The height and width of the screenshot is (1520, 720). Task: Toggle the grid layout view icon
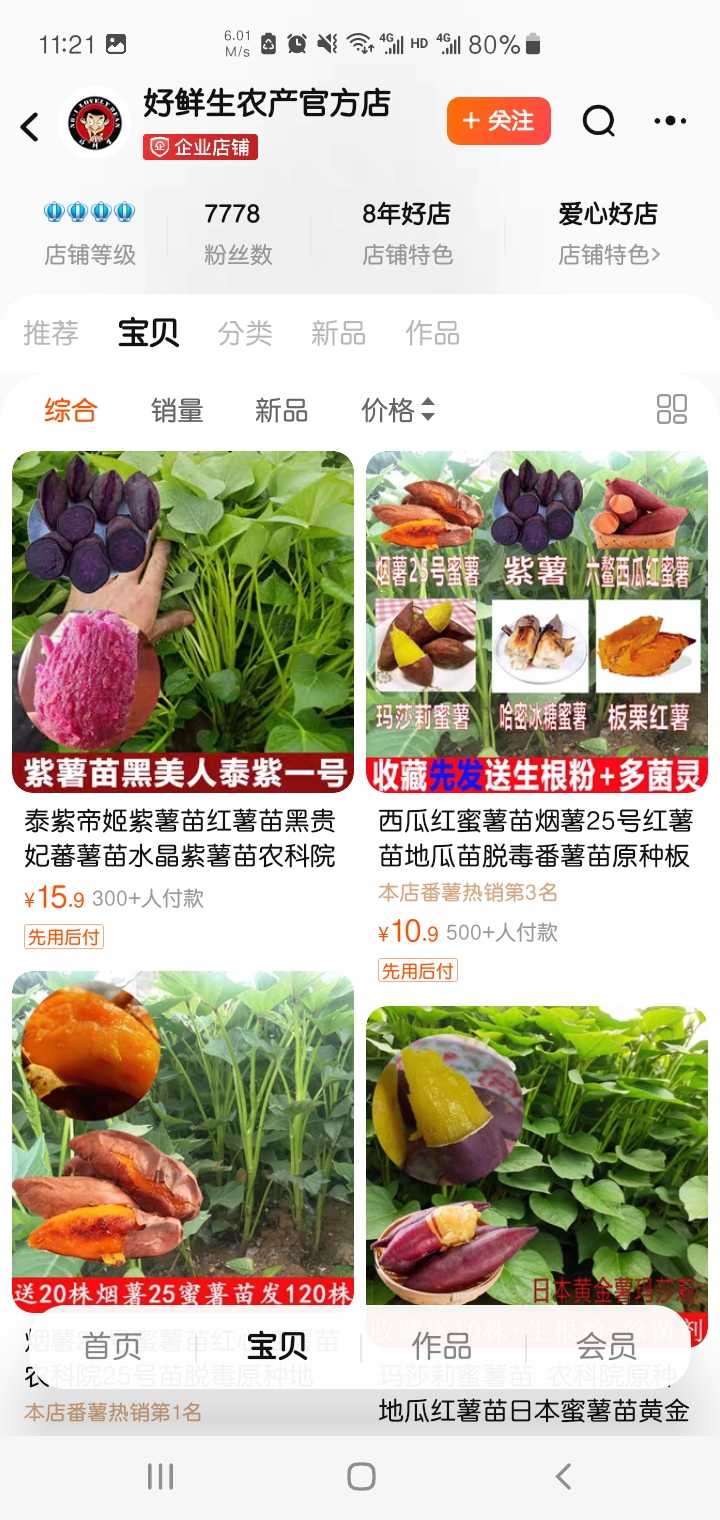671,409
